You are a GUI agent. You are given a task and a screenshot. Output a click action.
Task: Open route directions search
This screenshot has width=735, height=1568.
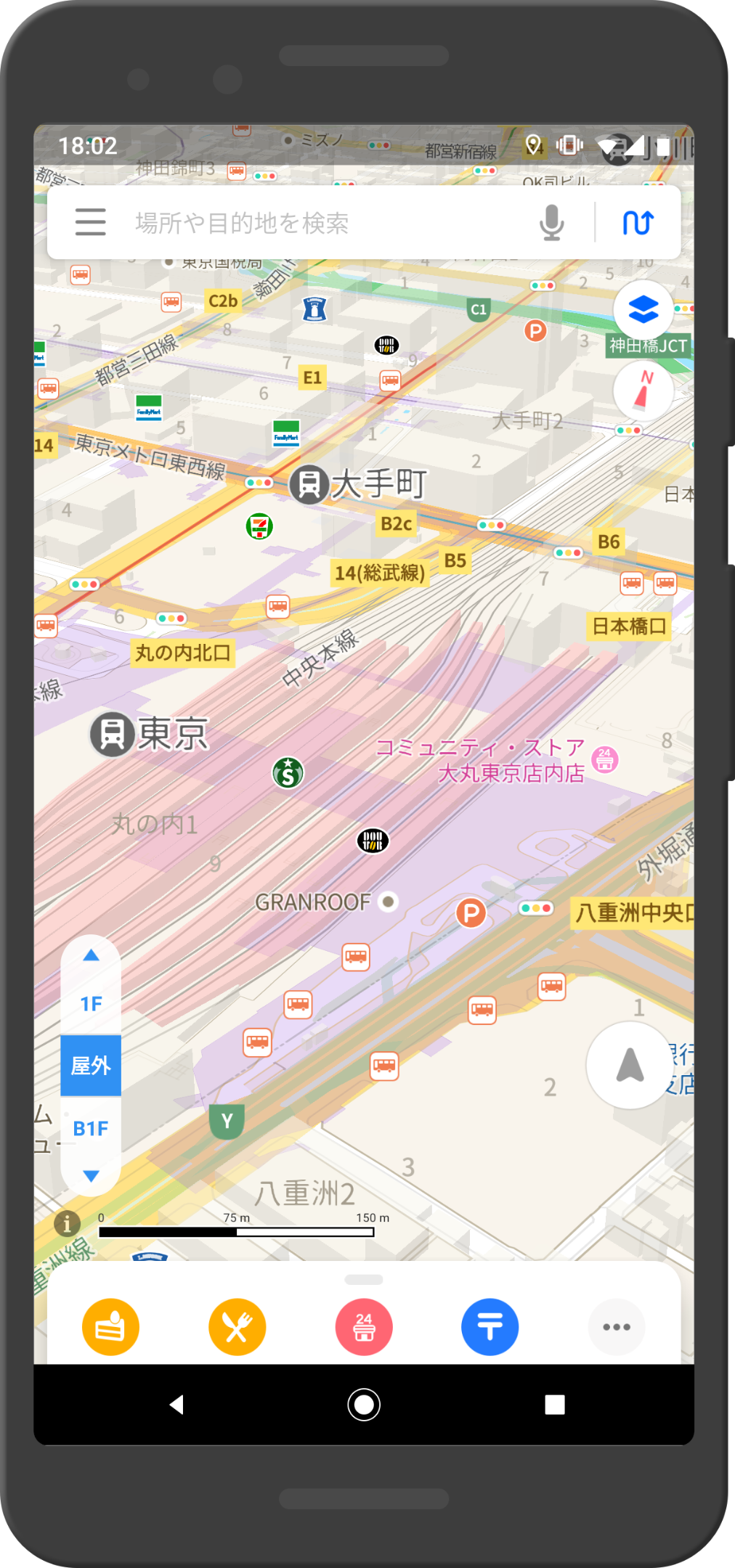click(x=638, y=222)
